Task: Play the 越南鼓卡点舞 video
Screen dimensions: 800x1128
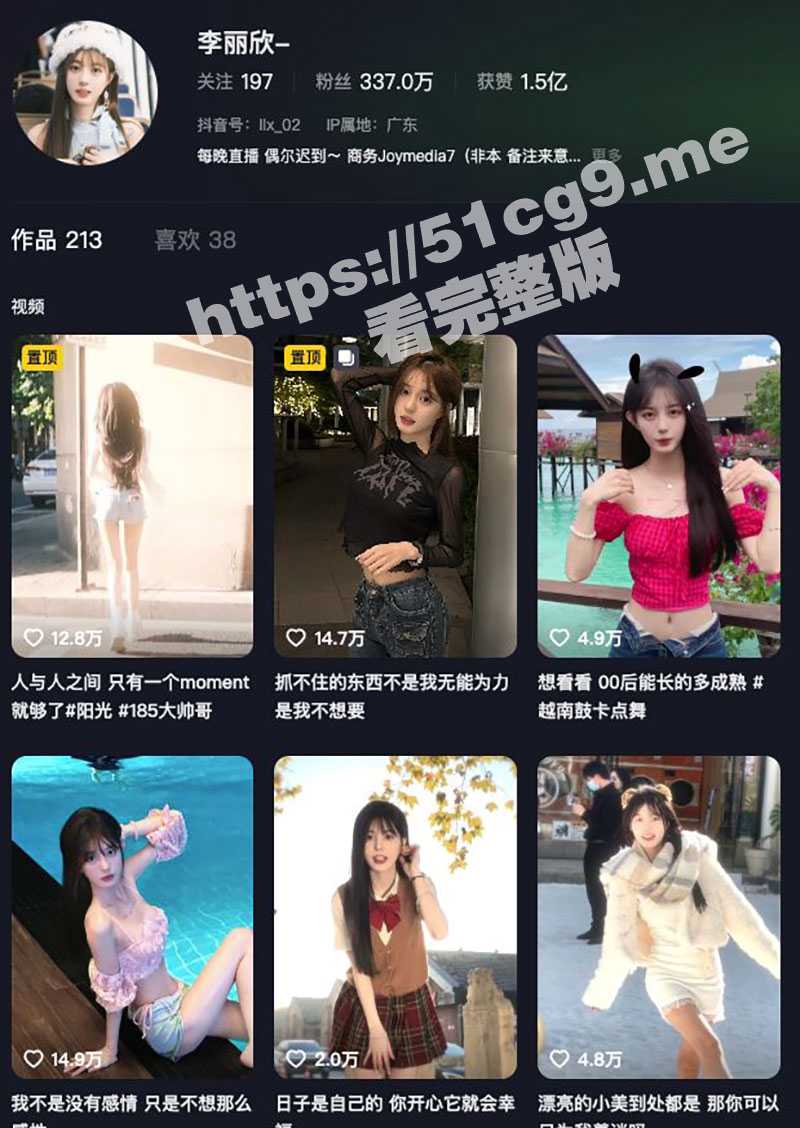Action: 658,495
